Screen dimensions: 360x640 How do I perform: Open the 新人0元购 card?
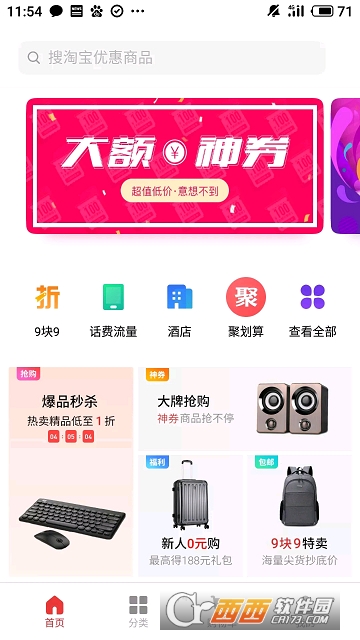(191, 516)
